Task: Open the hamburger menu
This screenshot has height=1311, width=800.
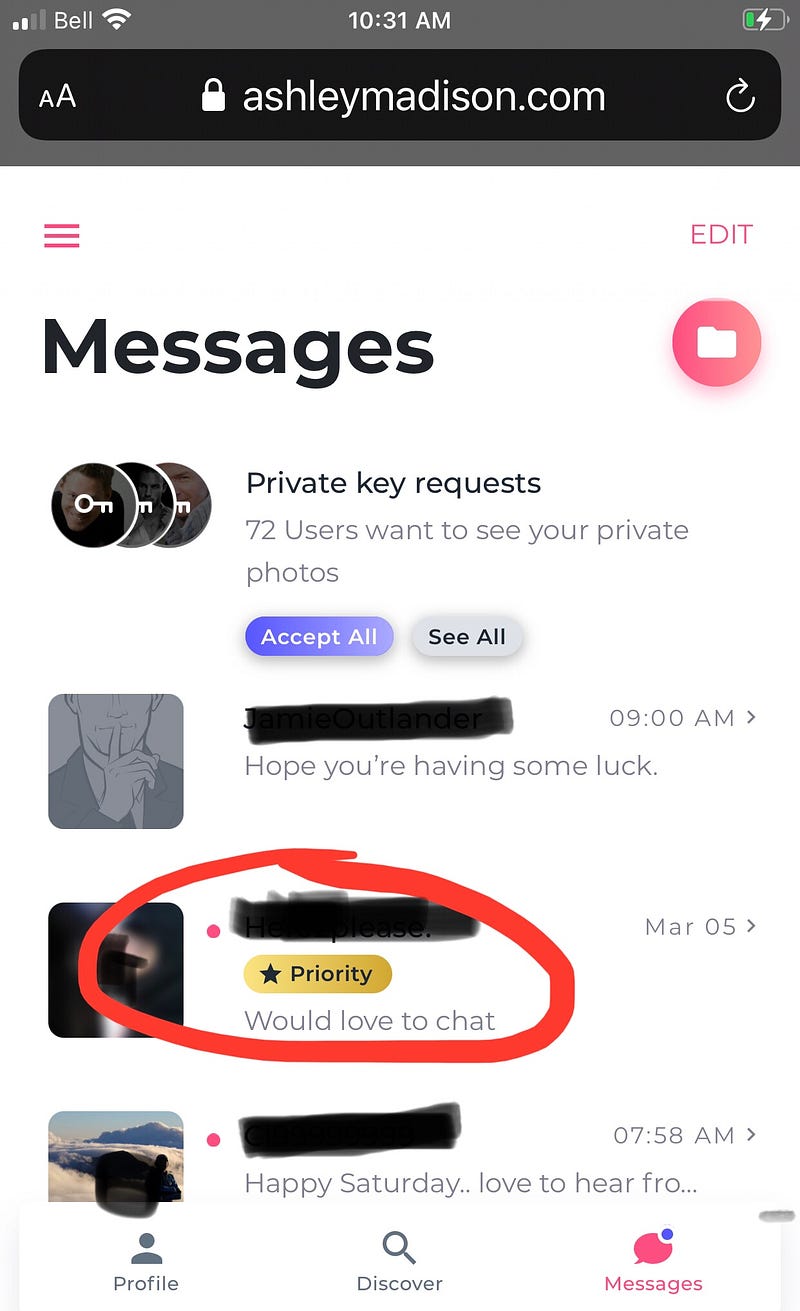Action: 62,235
